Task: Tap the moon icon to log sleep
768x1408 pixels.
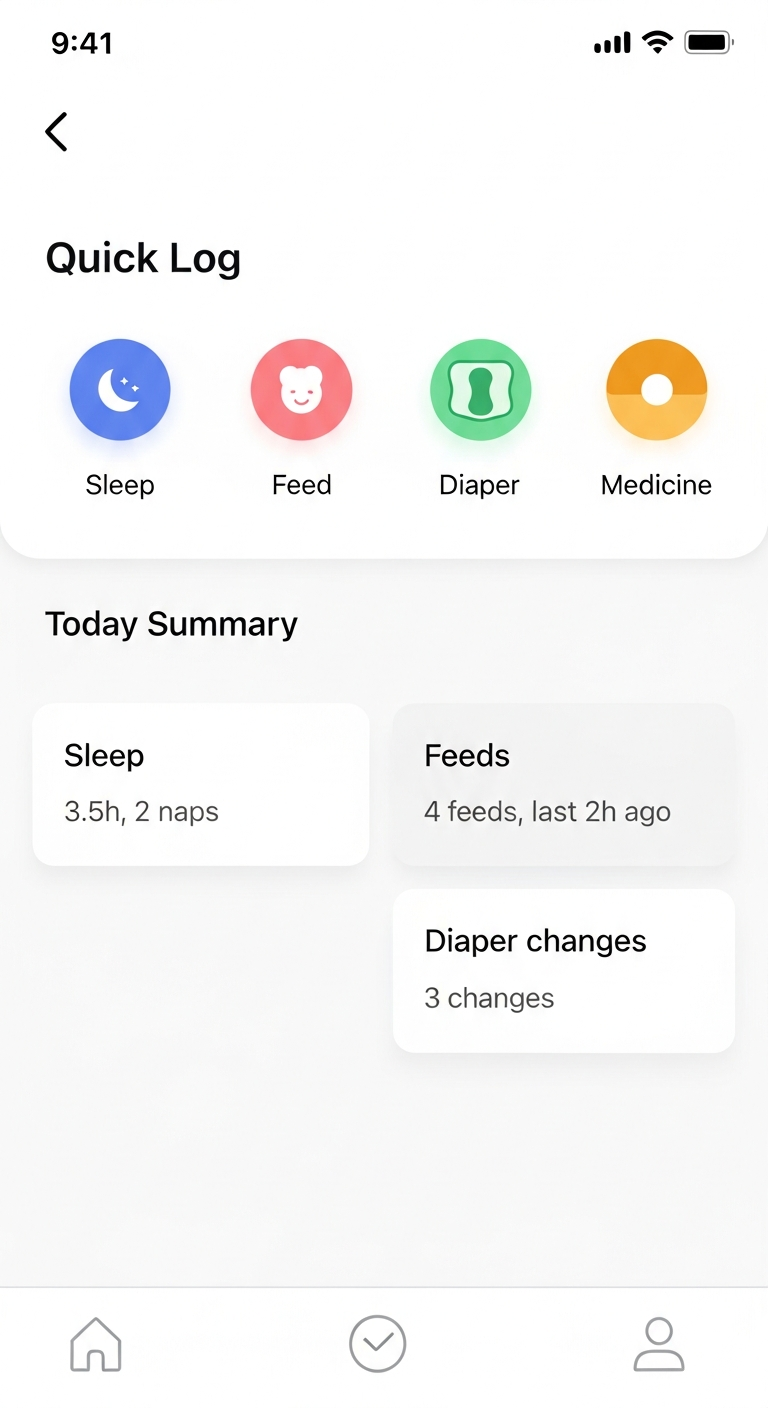Action: tap(120, 389)
